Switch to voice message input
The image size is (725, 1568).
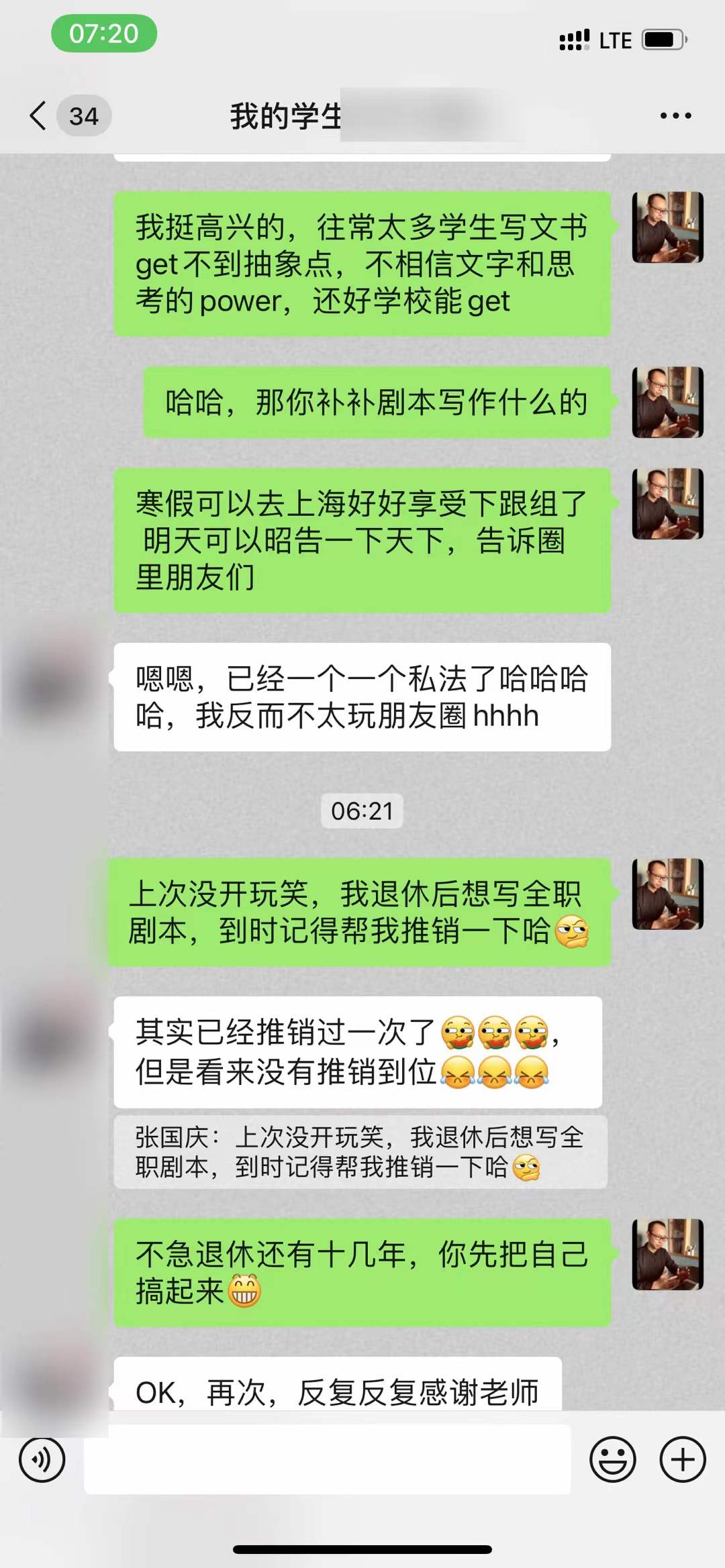coord(42,1459)
